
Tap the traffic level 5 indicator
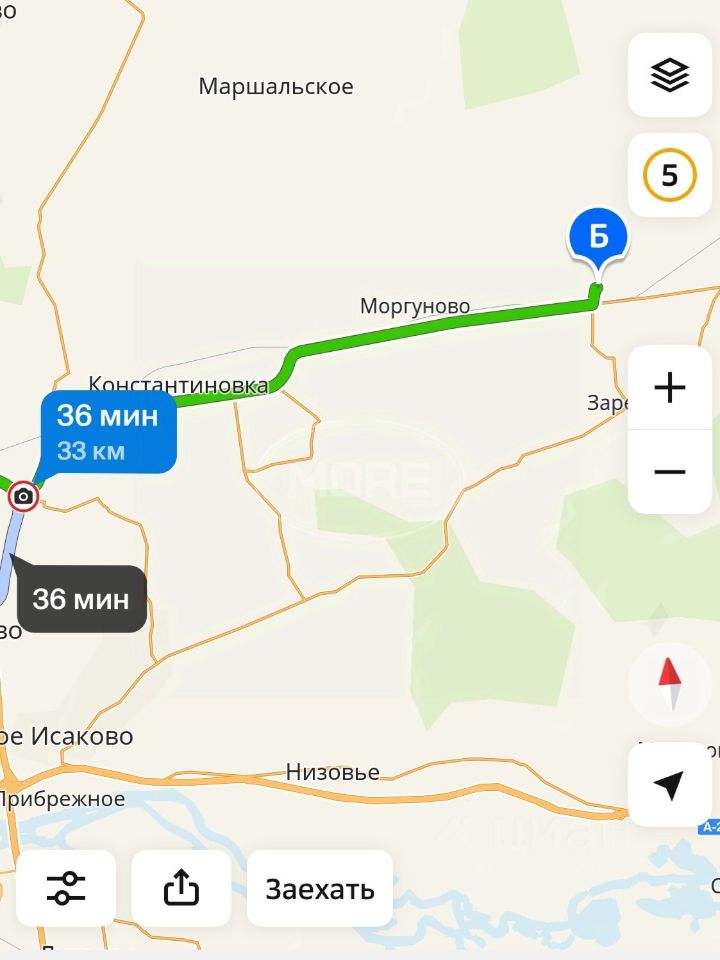pyautogui.click(x=669, y=176)
